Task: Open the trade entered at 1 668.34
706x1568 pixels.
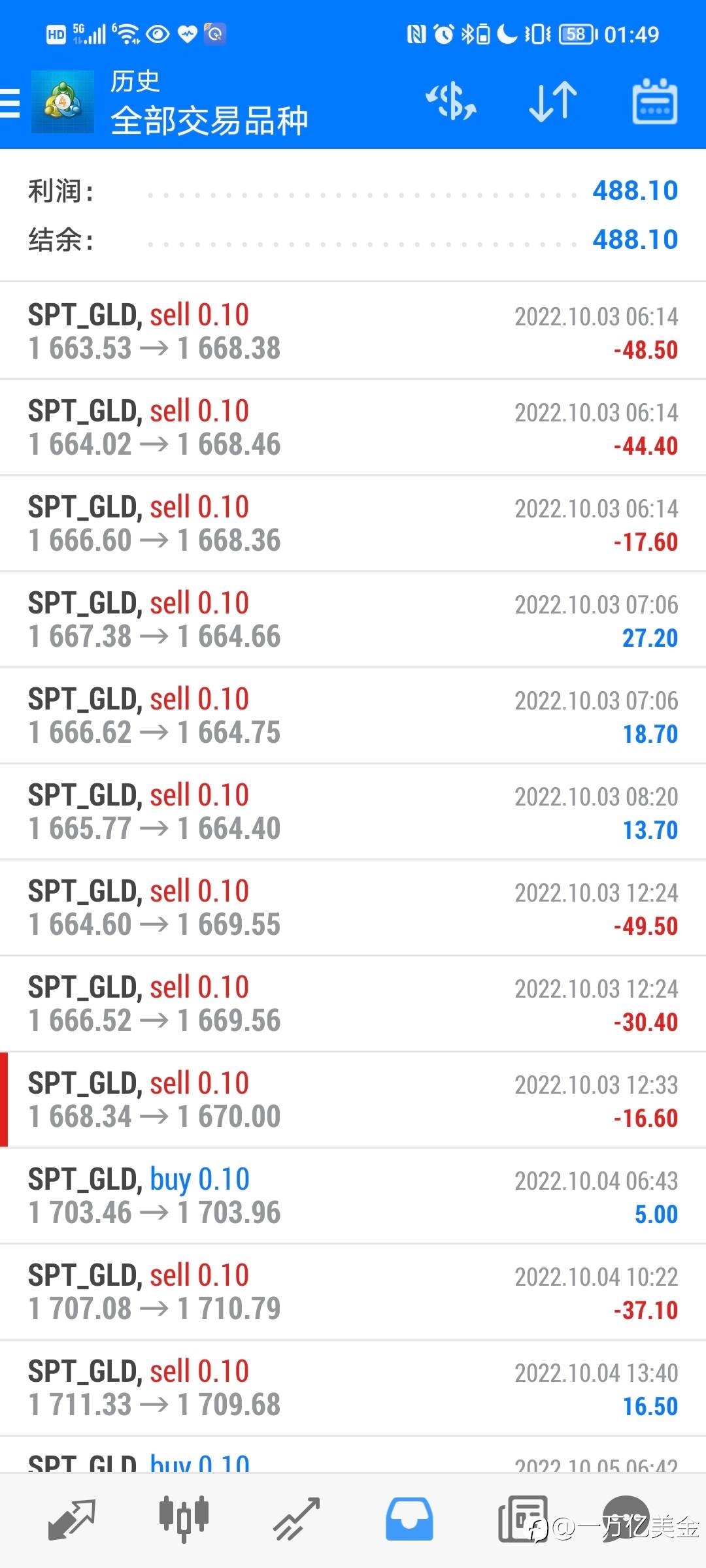Action: (353, 1100)
